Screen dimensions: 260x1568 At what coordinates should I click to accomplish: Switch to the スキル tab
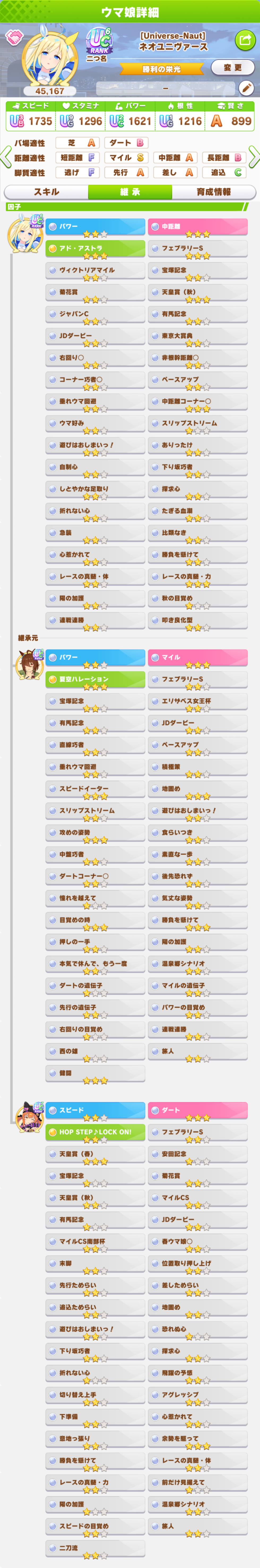(x=46, y=192)
